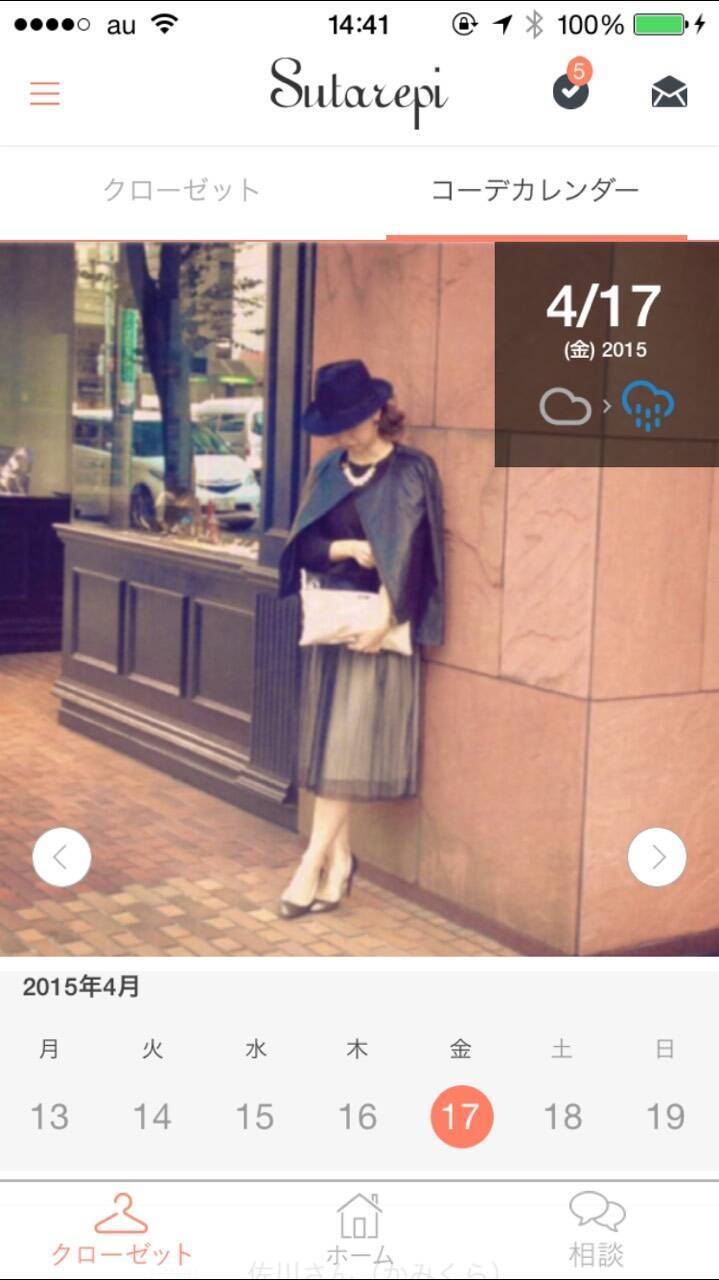Select the コーデカレンダー top tab
Screen dimensions: 719x1280
[535, 190]
